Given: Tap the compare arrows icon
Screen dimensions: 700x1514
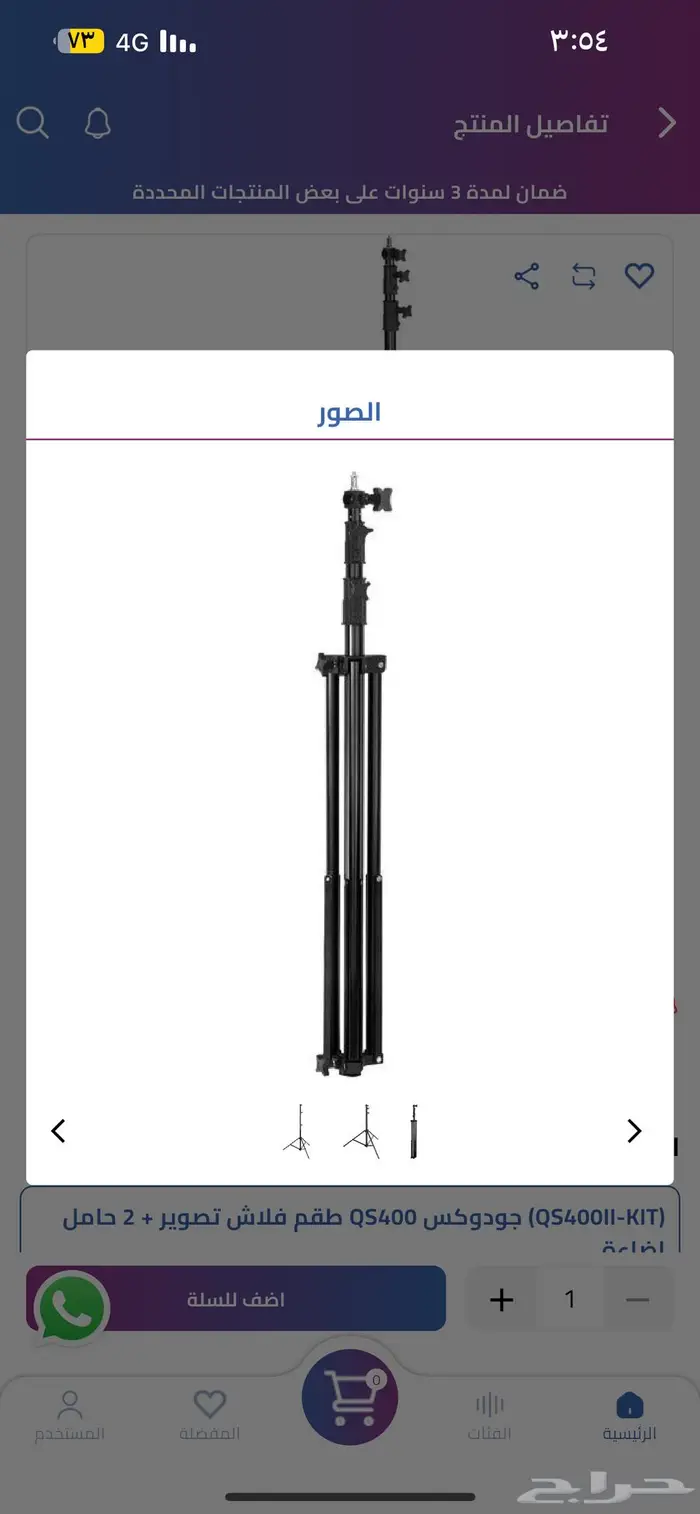Looking at the screenshot, I should click(x=583, y=276).
